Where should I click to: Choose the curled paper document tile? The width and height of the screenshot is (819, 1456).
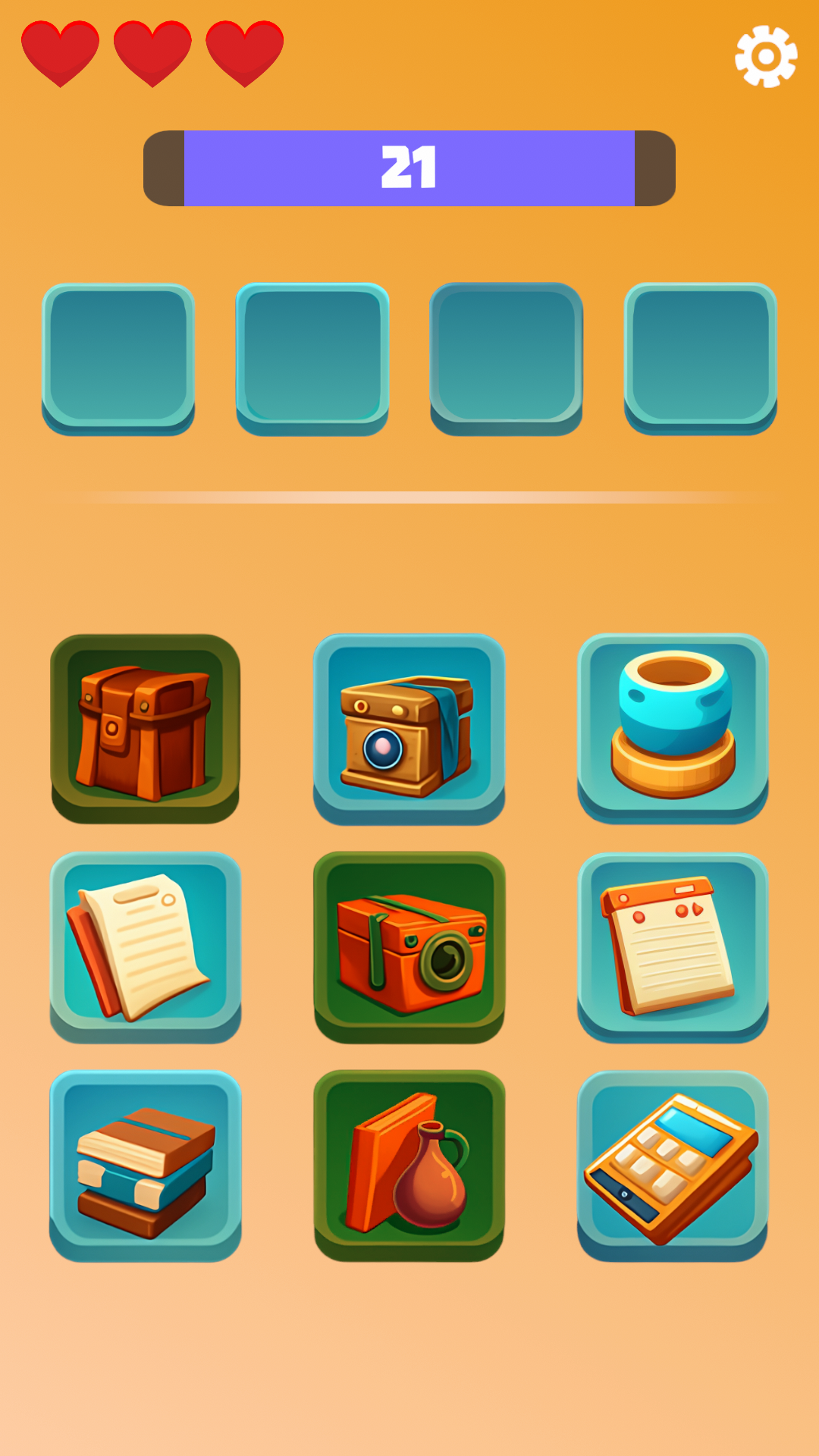(x=145, y=946)
